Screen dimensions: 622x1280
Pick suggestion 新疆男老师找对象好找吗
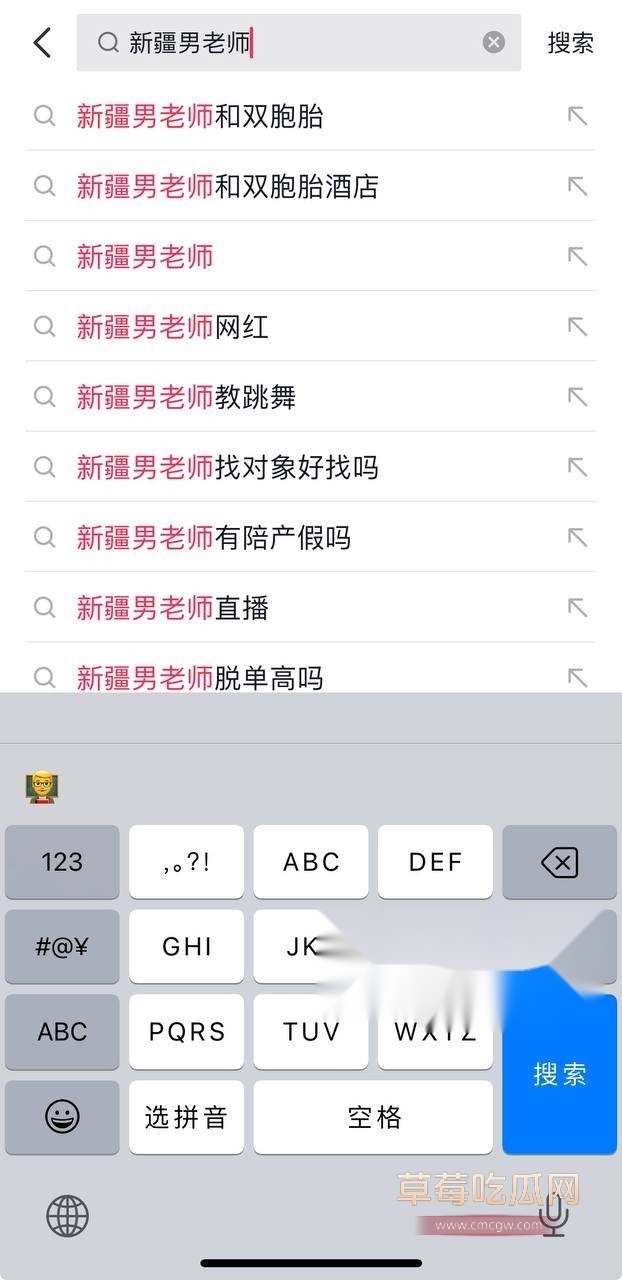tap(228, 467)
